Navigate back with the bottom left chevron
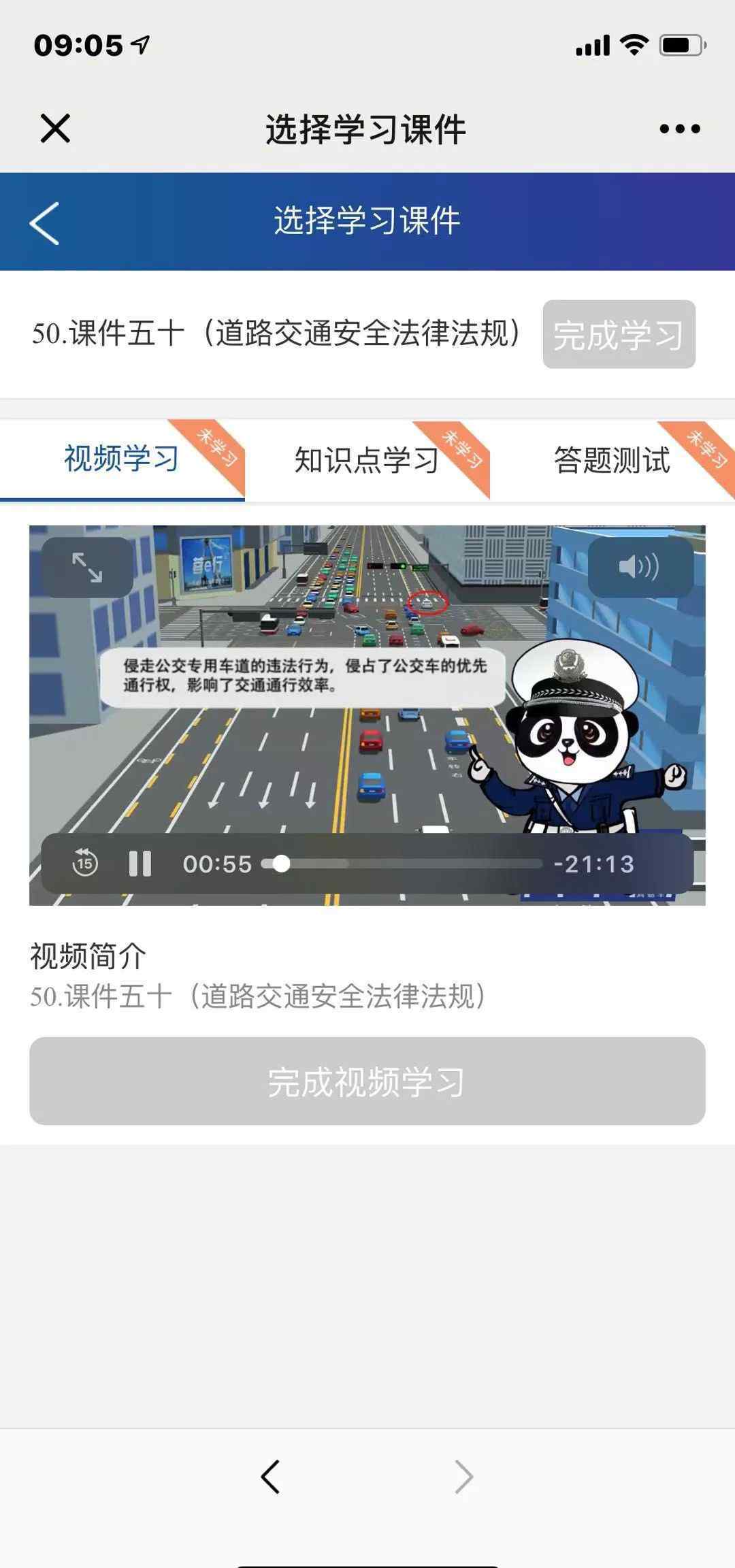This screenshot has width=735, height=1568. (270, 1476)
